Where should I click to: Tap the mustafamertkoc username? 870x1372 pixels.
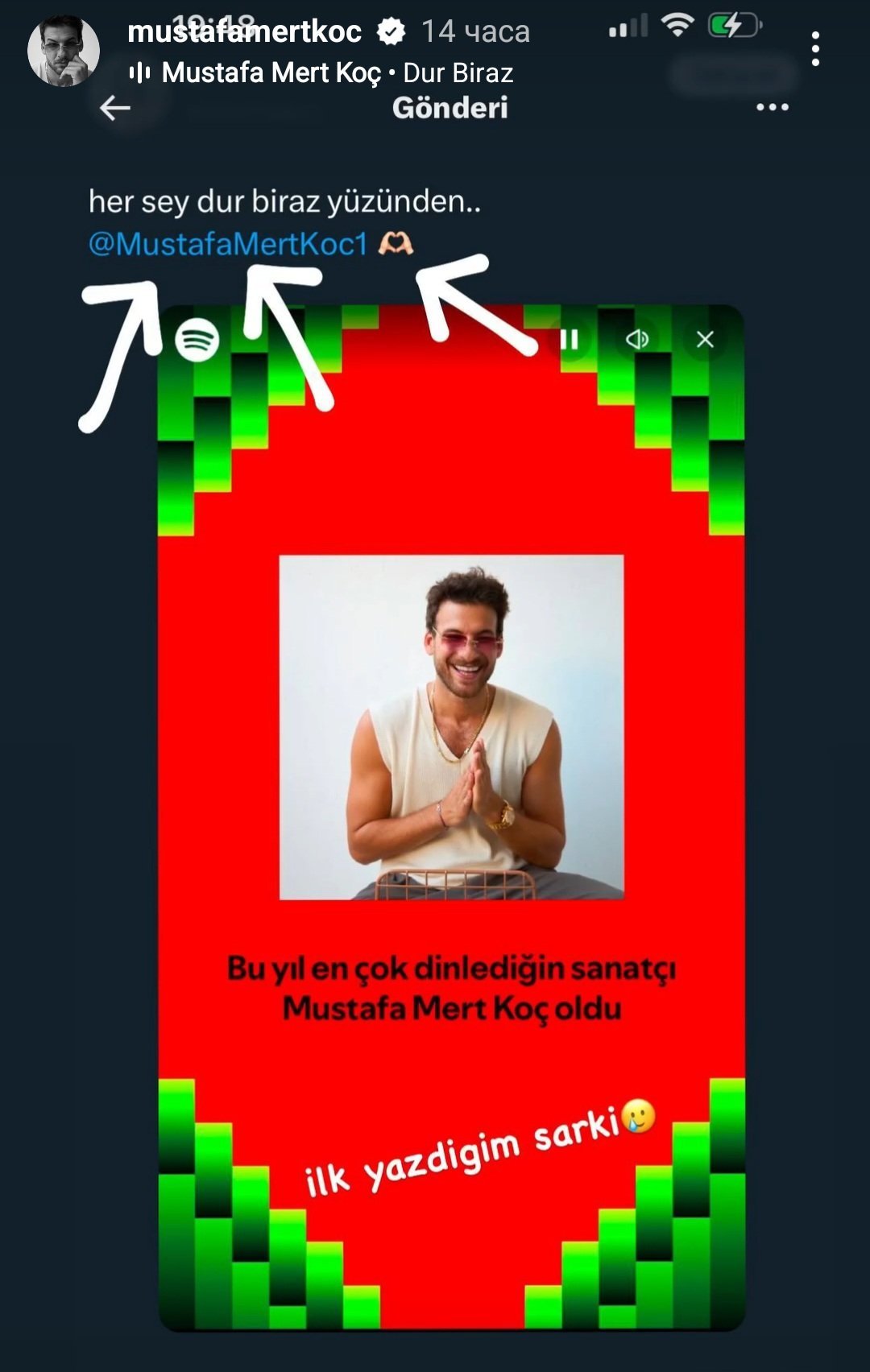(244, 32)
